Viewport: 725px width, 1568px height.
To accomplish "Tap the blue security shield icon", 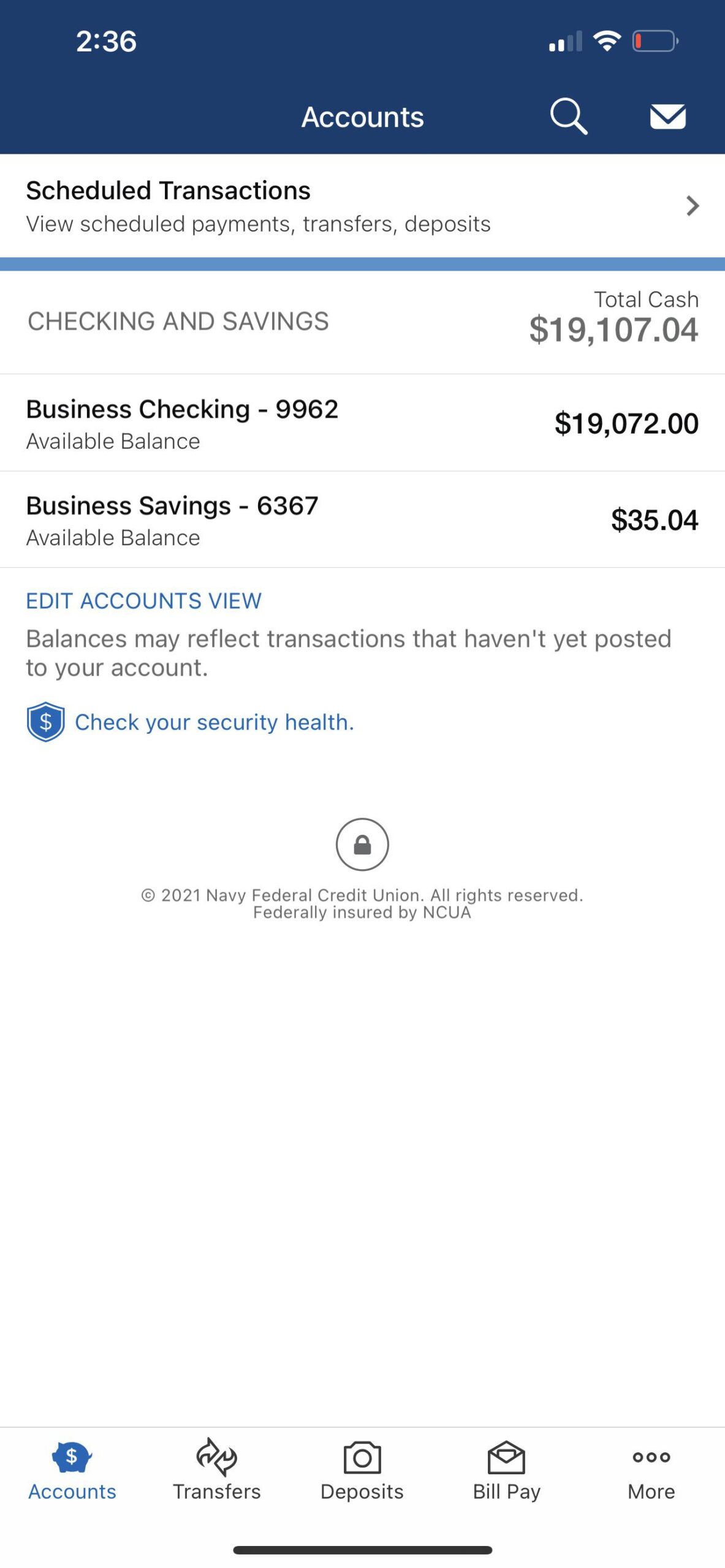I will click(45, 722).
